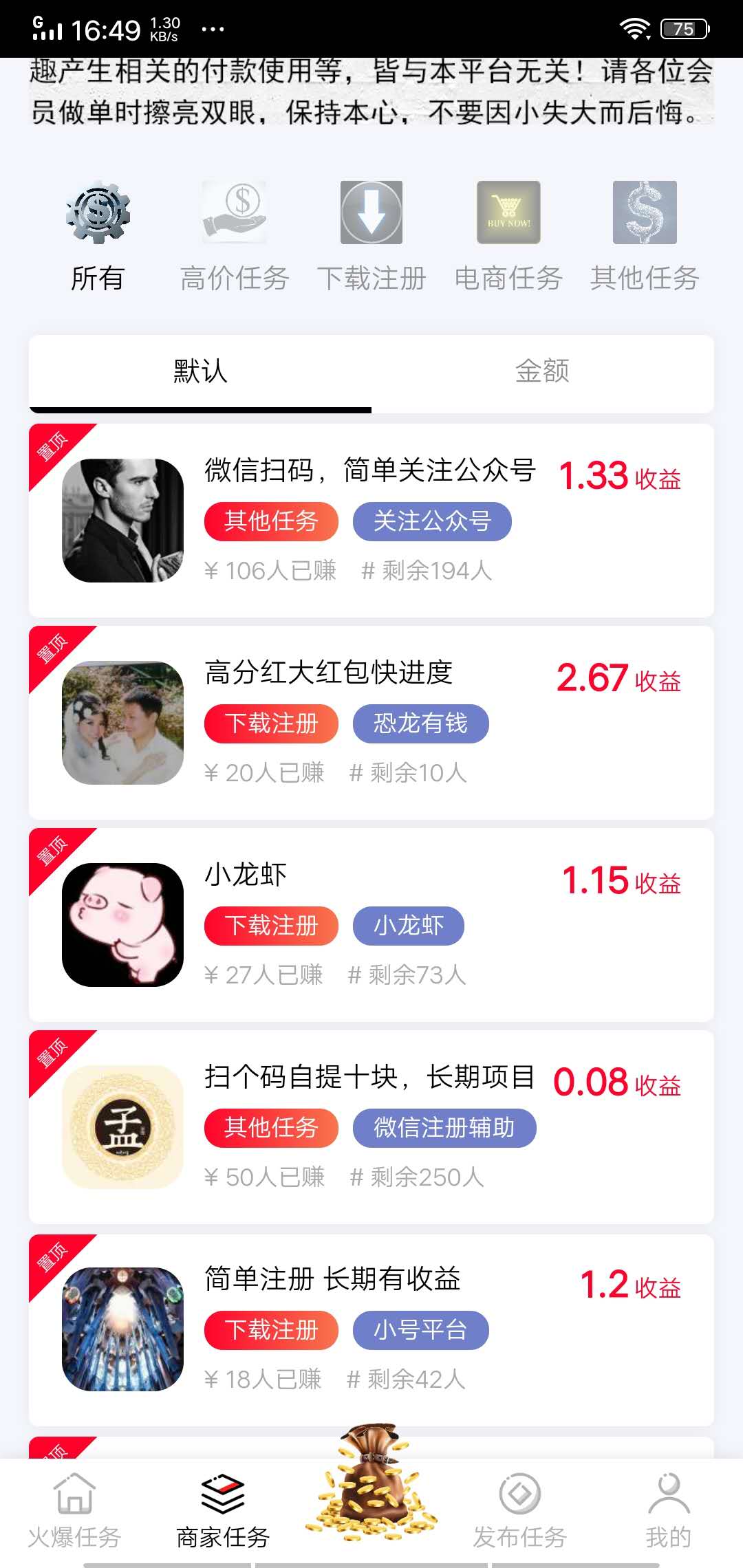Open the 下载注册 category icon
Screen dimensions: 743x1568
[x=371, y=213]
